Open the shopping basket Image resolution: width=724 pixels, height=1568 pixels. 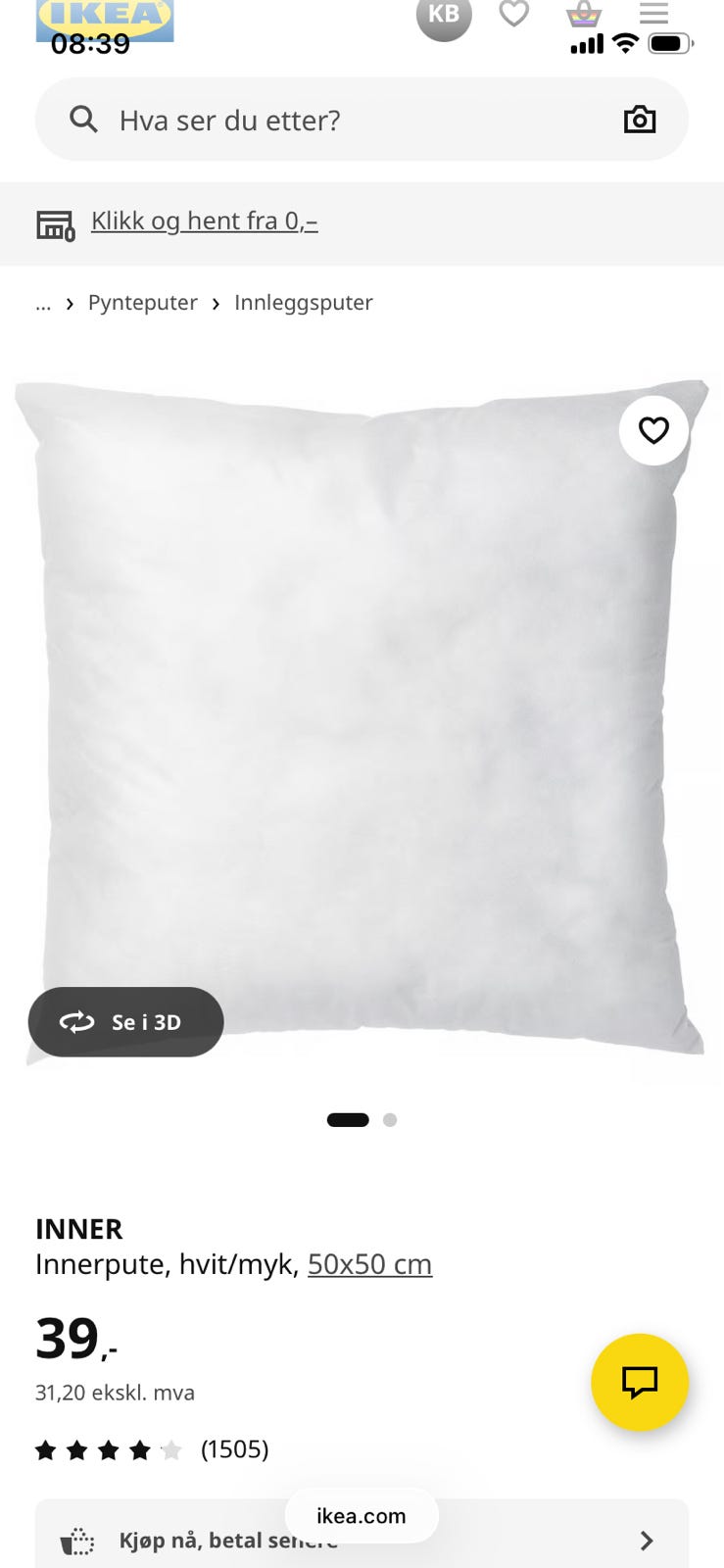[x=584, y=14]
